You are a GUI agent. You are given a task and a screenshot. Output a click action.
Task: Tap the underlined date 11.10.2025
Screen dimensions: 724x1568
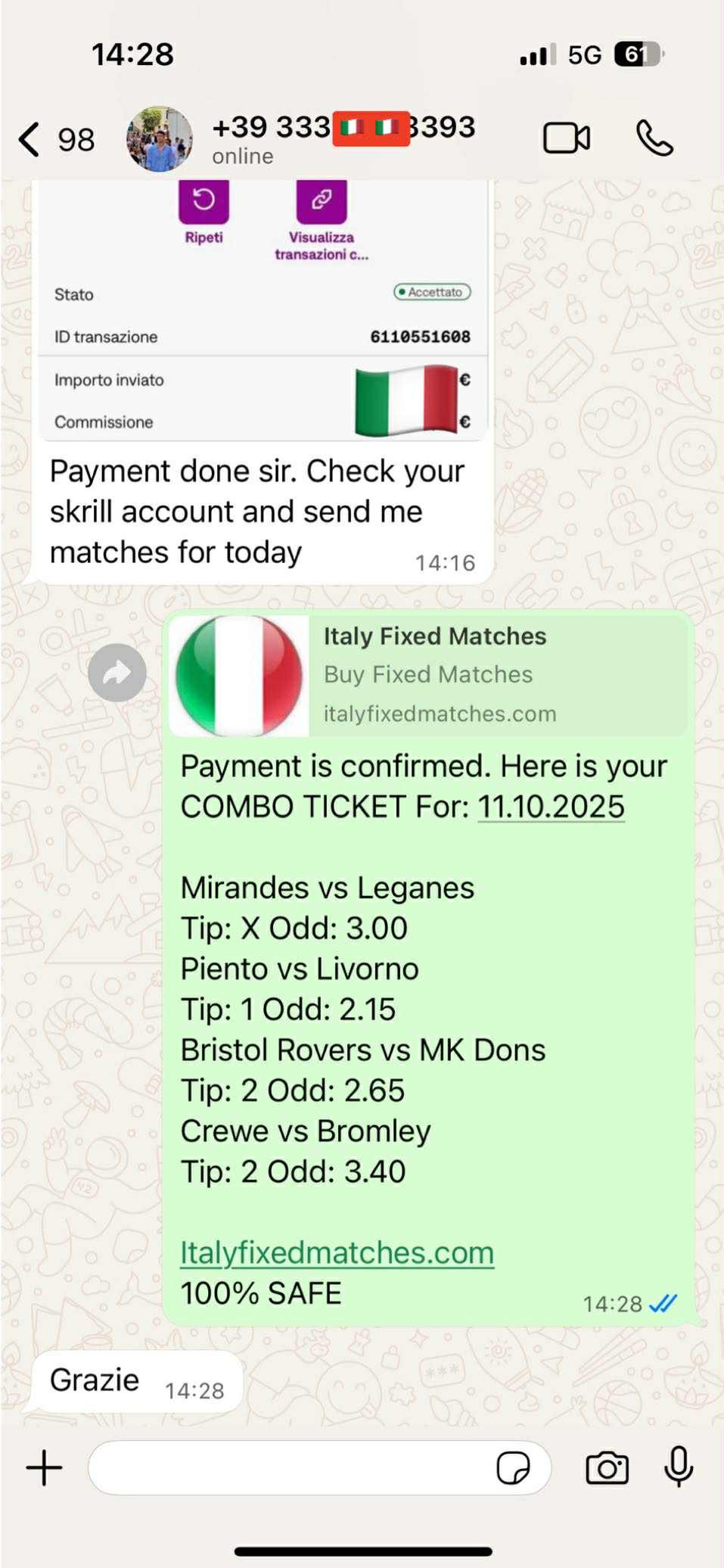click(x=552, y=807)
